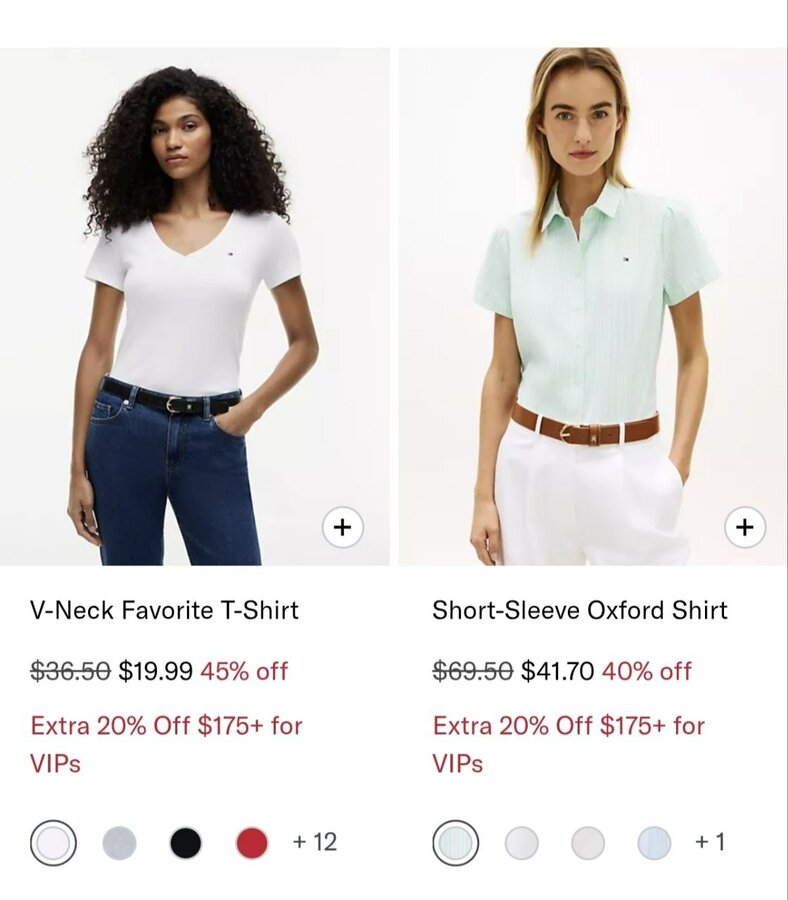Select grey swatch for V-Neck T-Shirt
Image resolution: width=788 pixels, height=900 pixels.
tap(119, 843)
